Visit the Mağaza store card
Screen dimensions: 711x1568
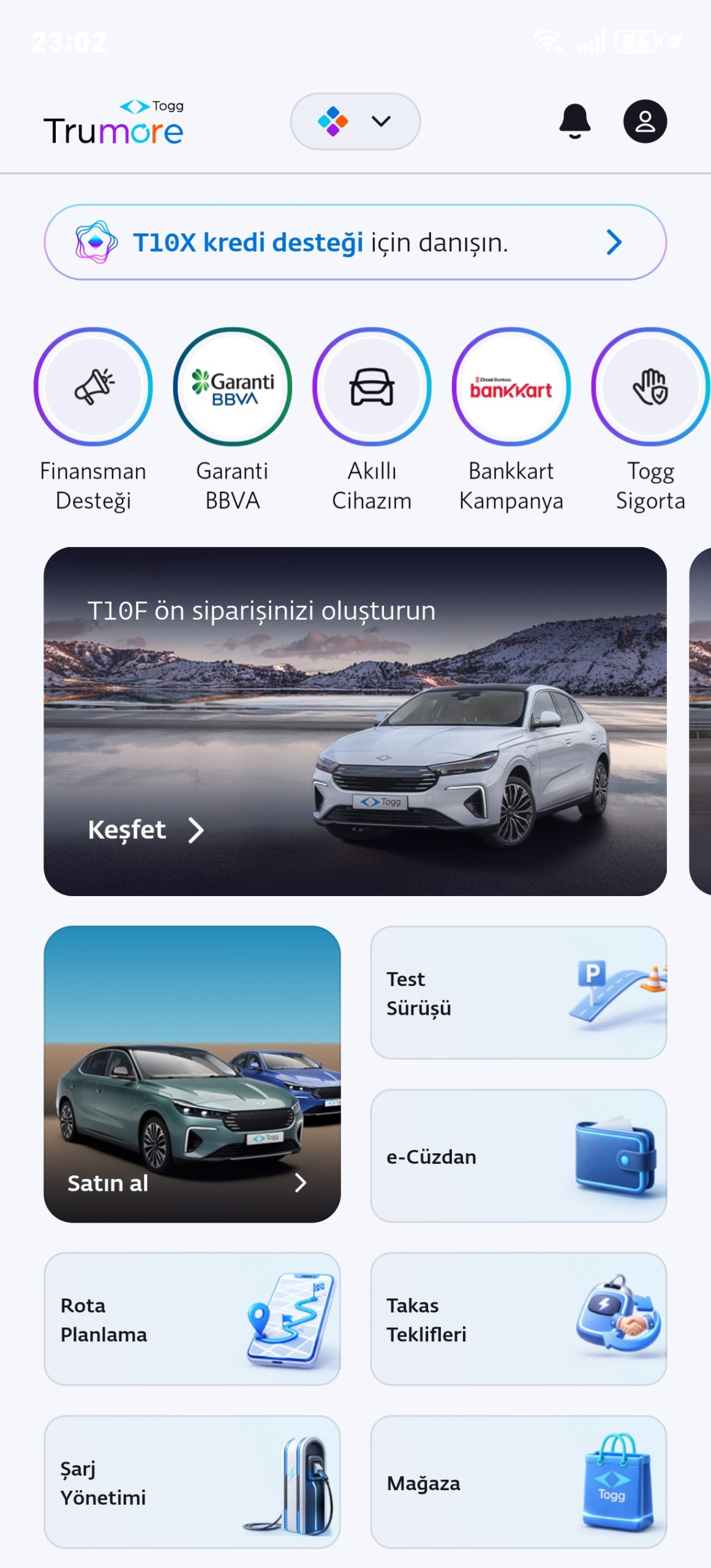(518, 1482)
